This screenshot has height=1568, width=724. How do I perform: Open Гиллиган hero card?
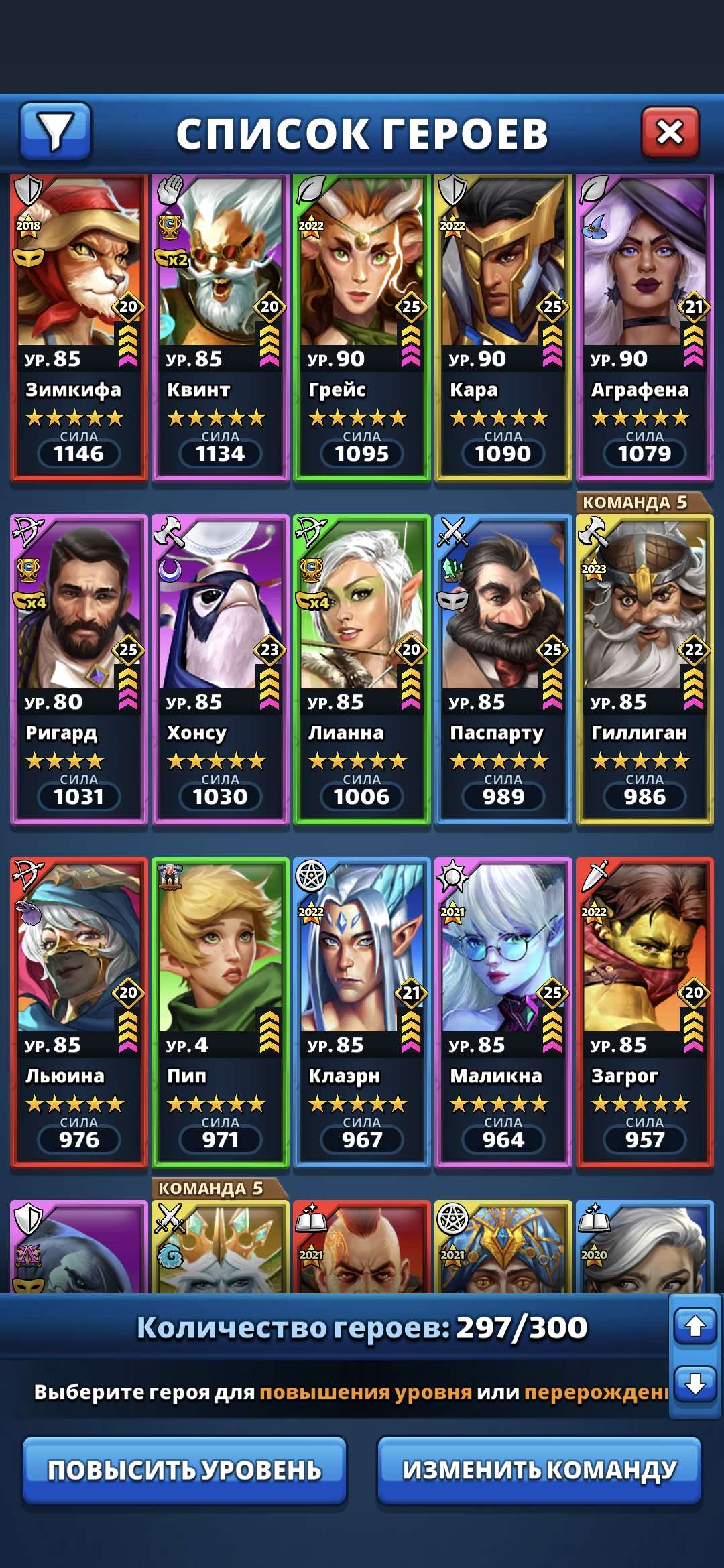[x=644, y=670]
